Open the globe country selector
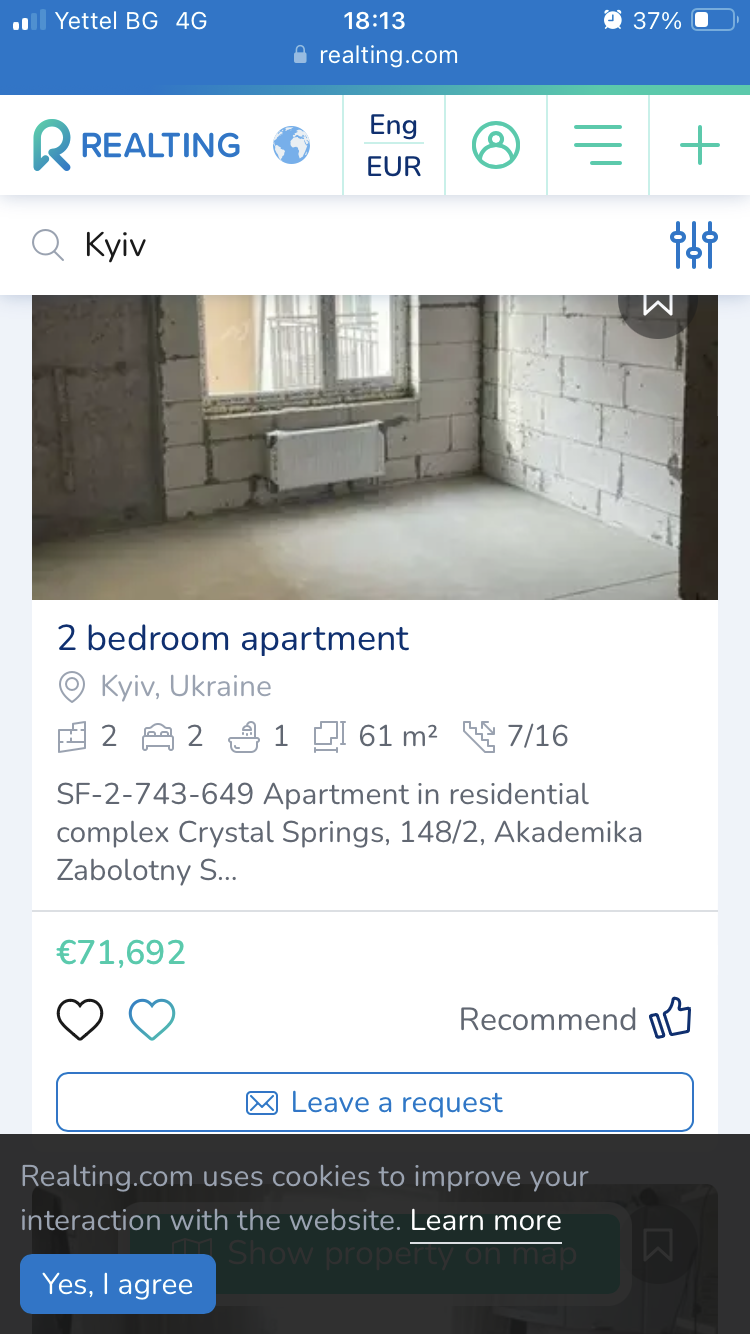The image size is (750, 1334). click(x=291, y=145)
